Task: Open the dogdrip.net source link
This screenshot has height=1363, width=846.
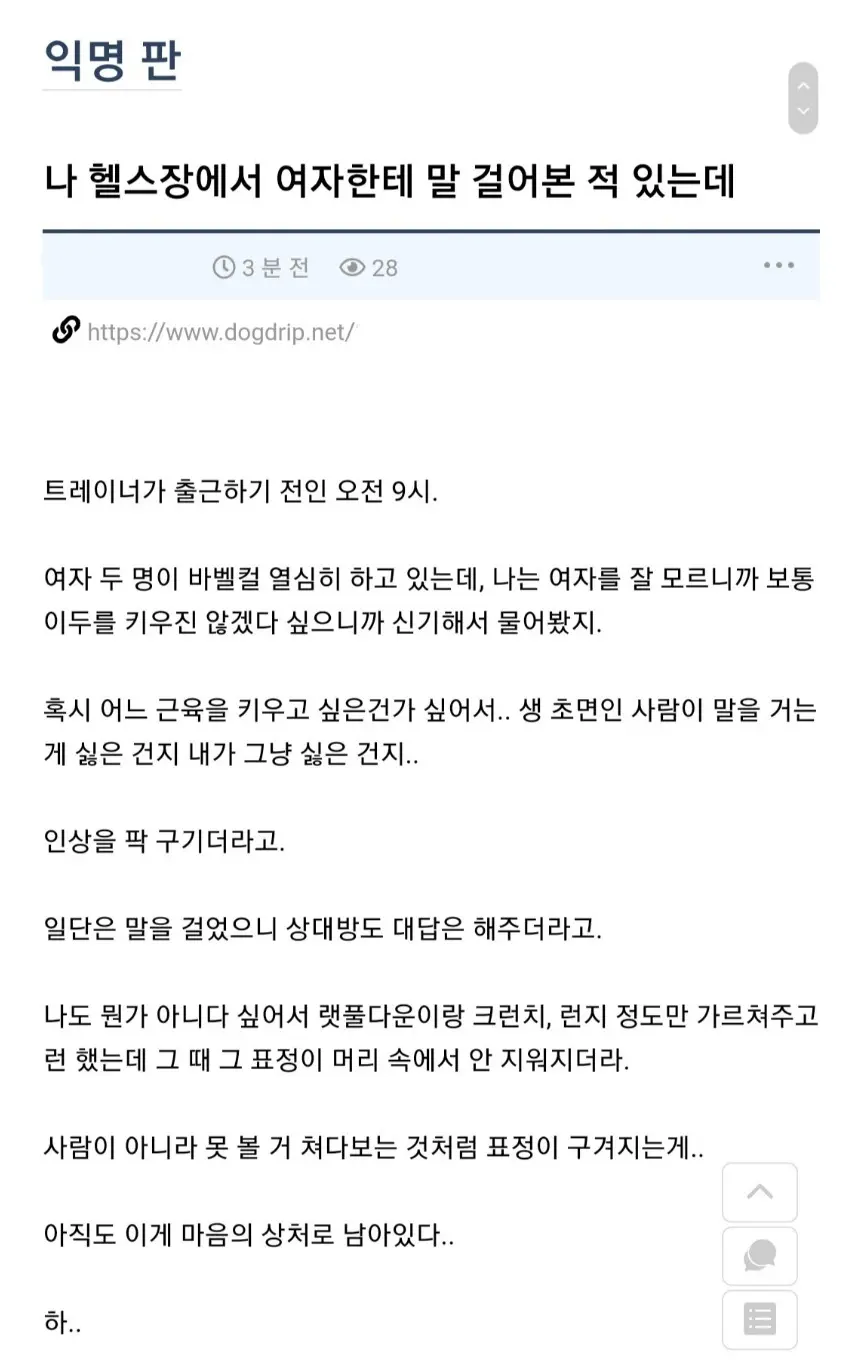Action: [221, 332]
